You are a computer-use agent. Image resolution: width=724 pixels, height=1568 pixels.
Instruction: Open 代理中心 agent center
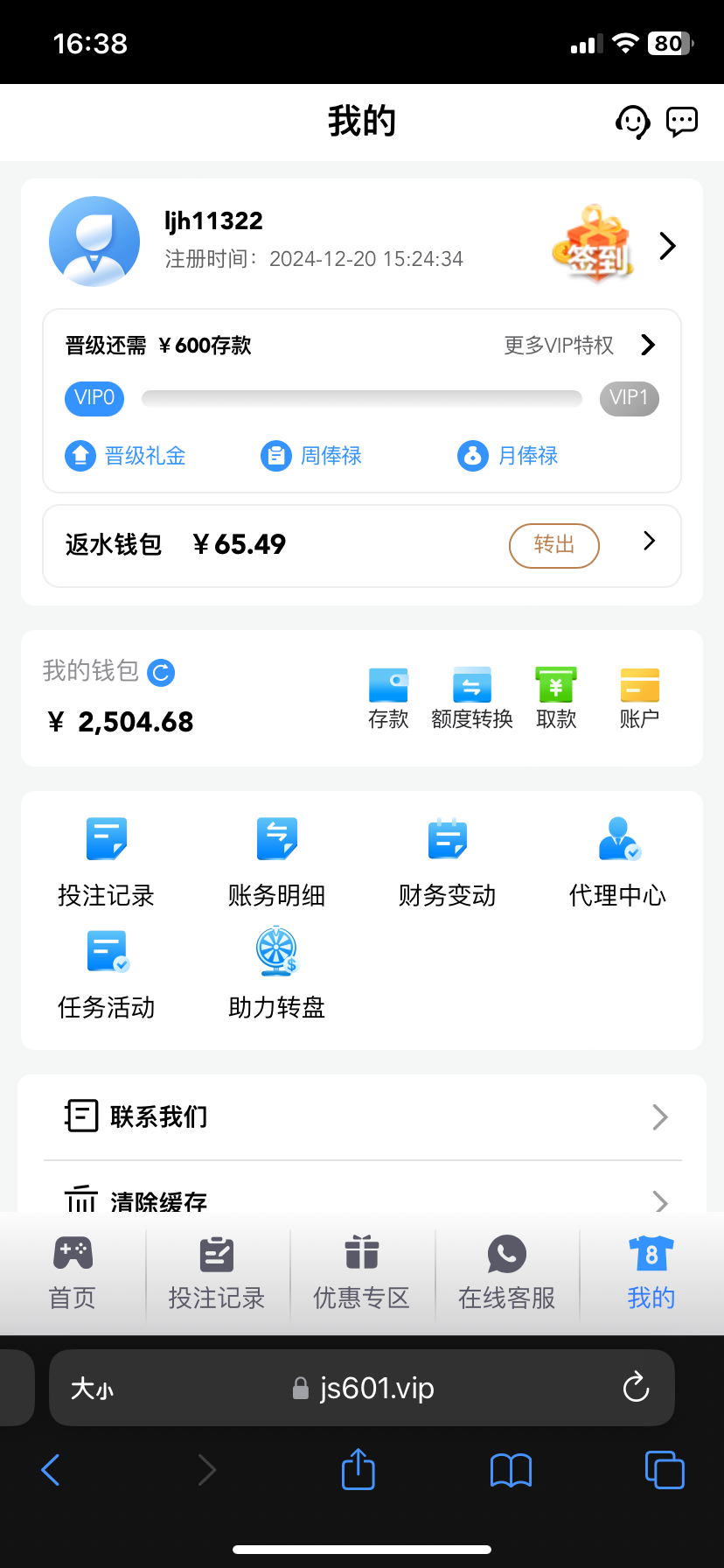point(617,863)
